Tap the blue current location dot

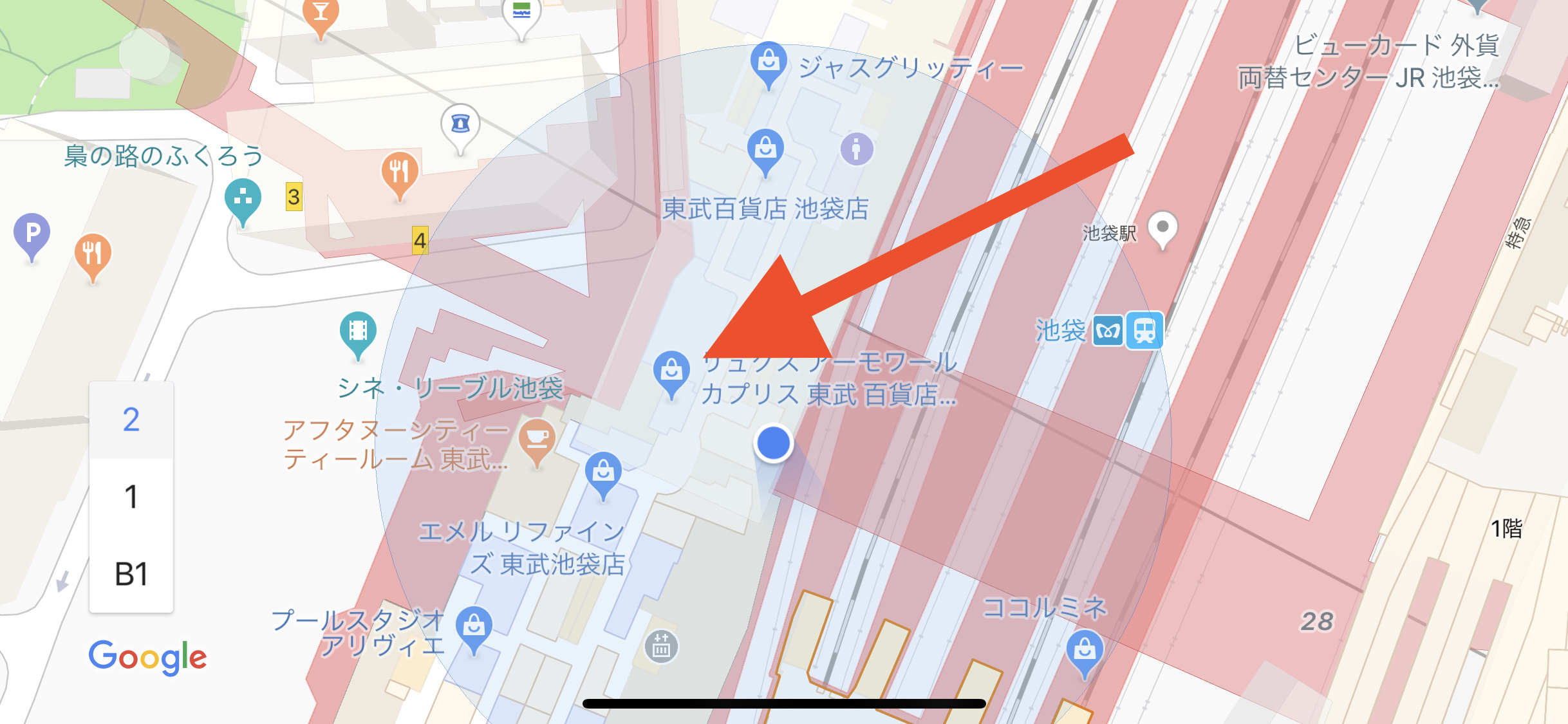773,443
